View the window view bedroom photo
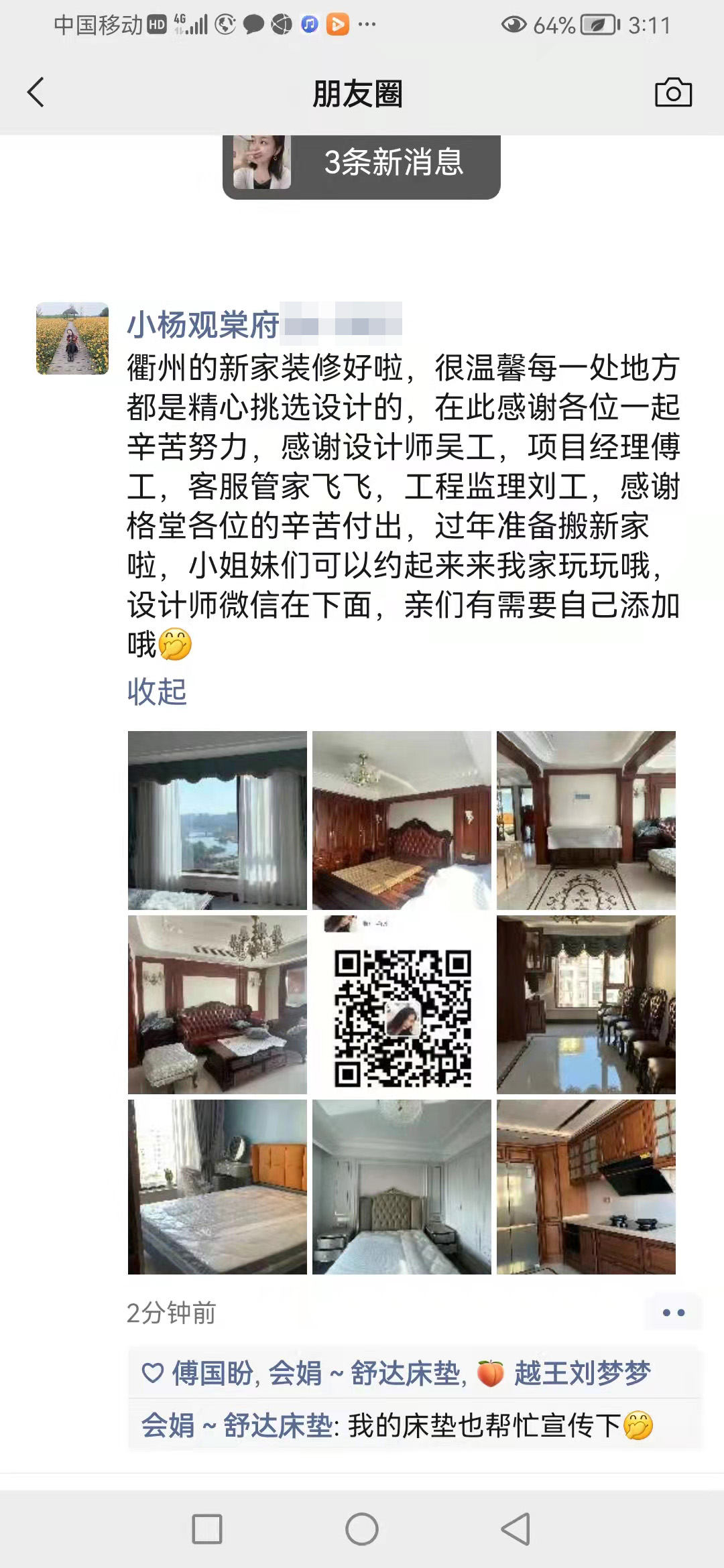 pyautogui.click(x=217, y=820)
